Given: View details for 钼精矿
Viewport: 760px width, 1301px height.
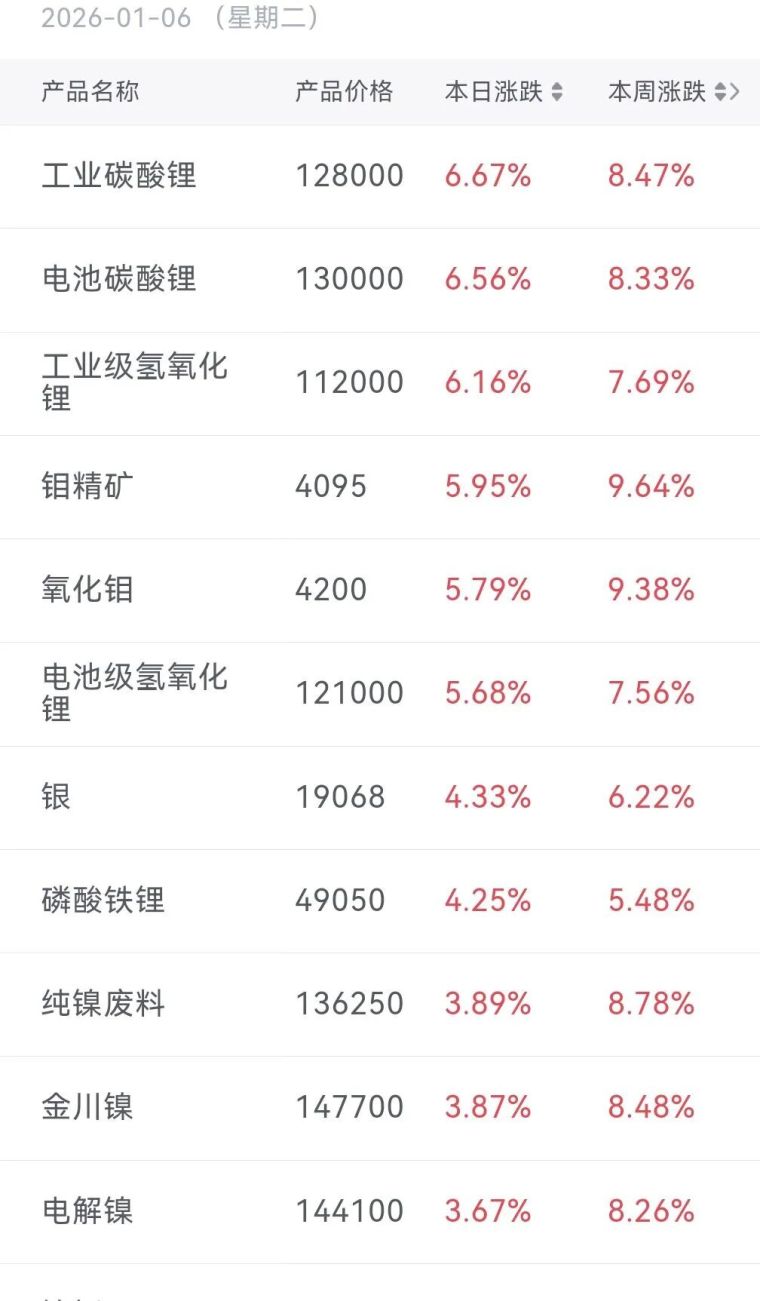Looking at the screenshot, I should pos(380,488).
